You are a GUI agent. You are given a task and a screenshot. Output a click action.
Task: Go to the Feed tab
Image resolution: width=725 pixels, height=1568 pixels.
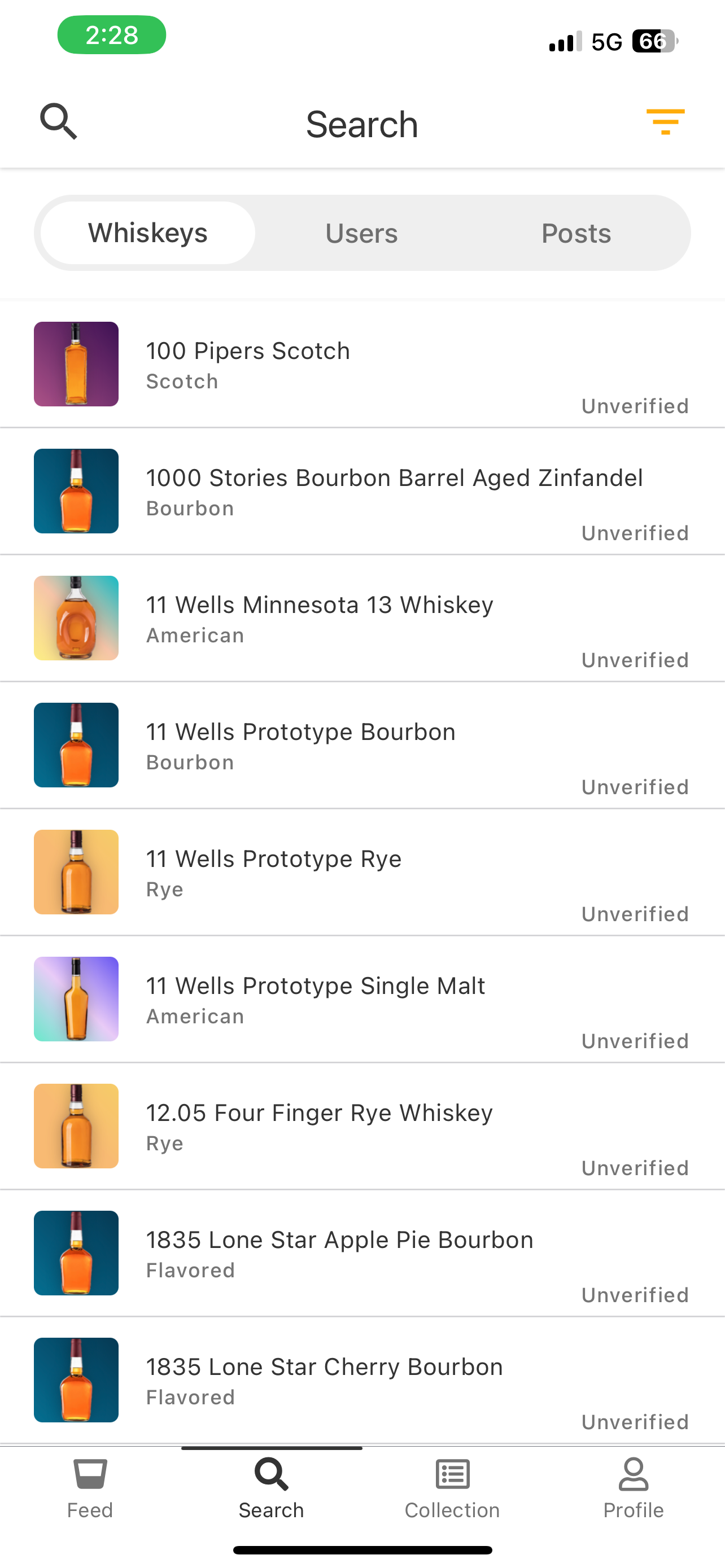[x=90, y=1488]
